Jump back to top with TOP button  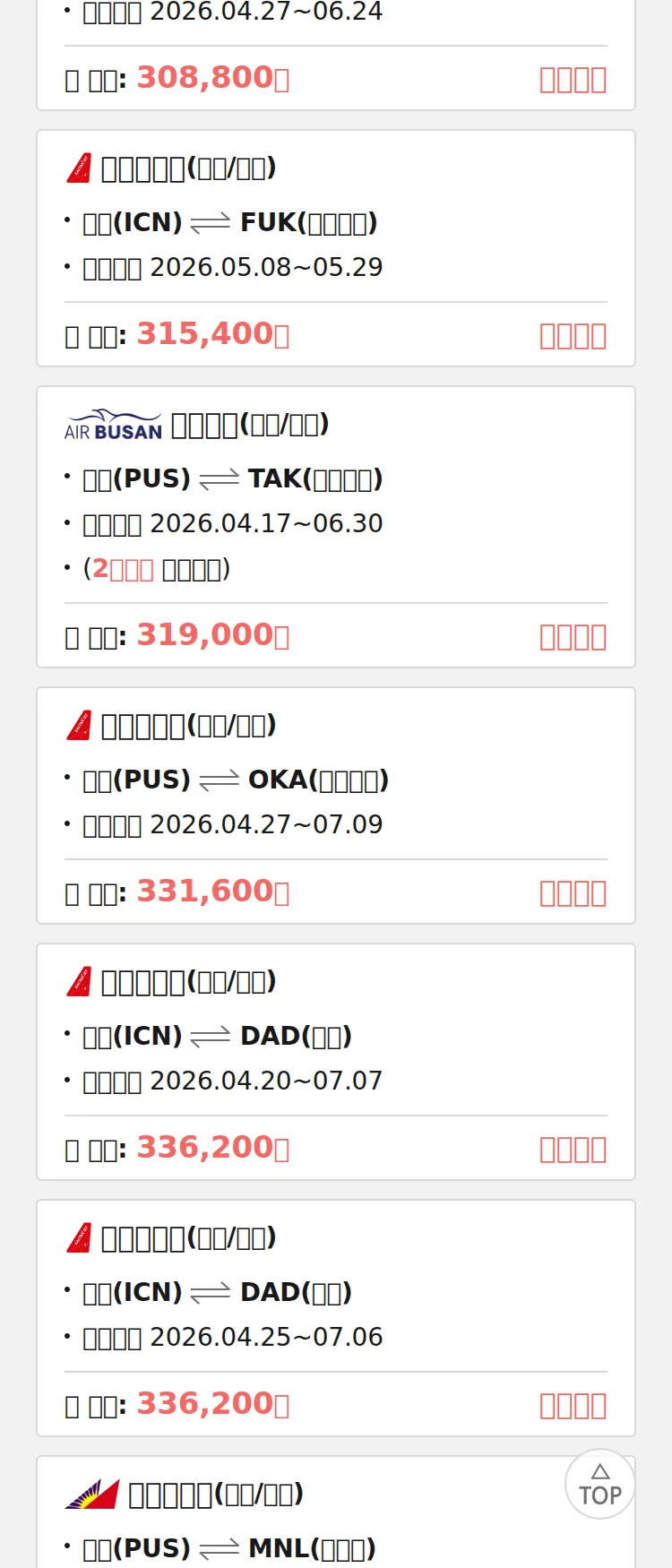pyautogui.click(x=599, y=1485)
